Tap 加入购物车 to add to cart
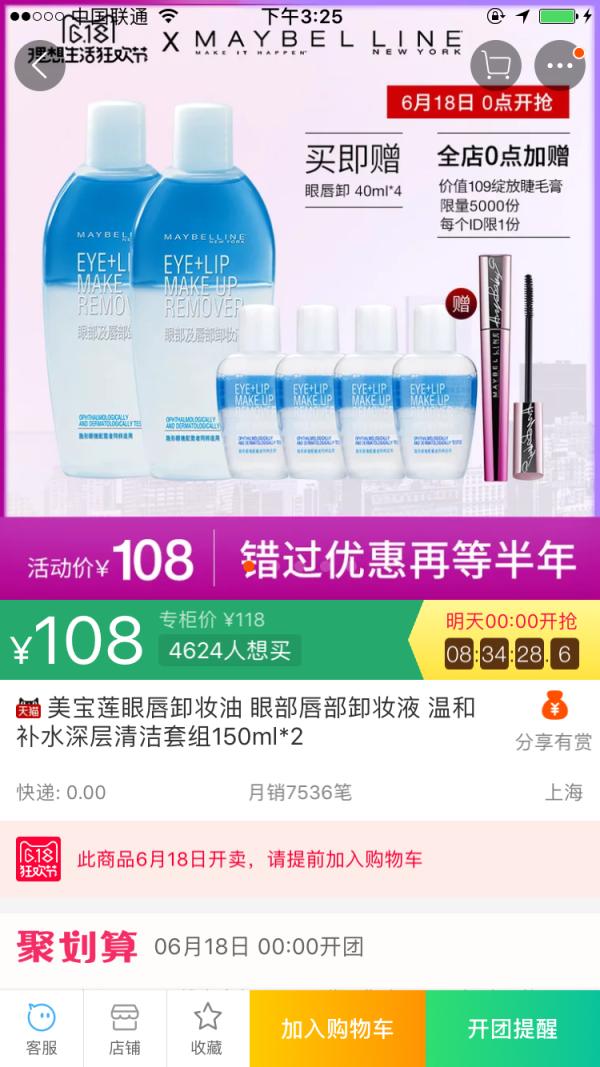600x1067 pixels. click(x=337, y=1029)
